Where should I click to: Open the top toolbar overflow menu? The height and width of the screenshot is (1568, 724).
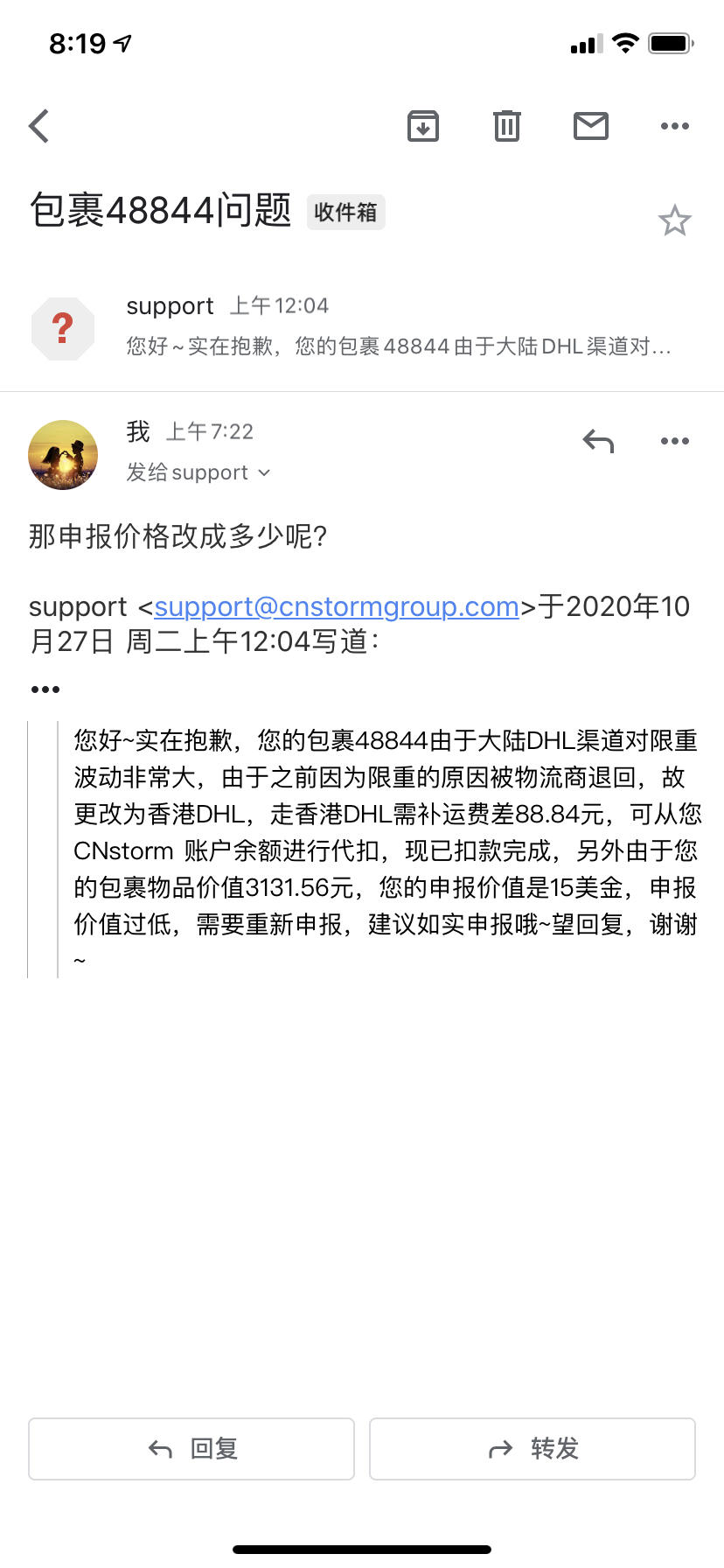coord(674,126)
